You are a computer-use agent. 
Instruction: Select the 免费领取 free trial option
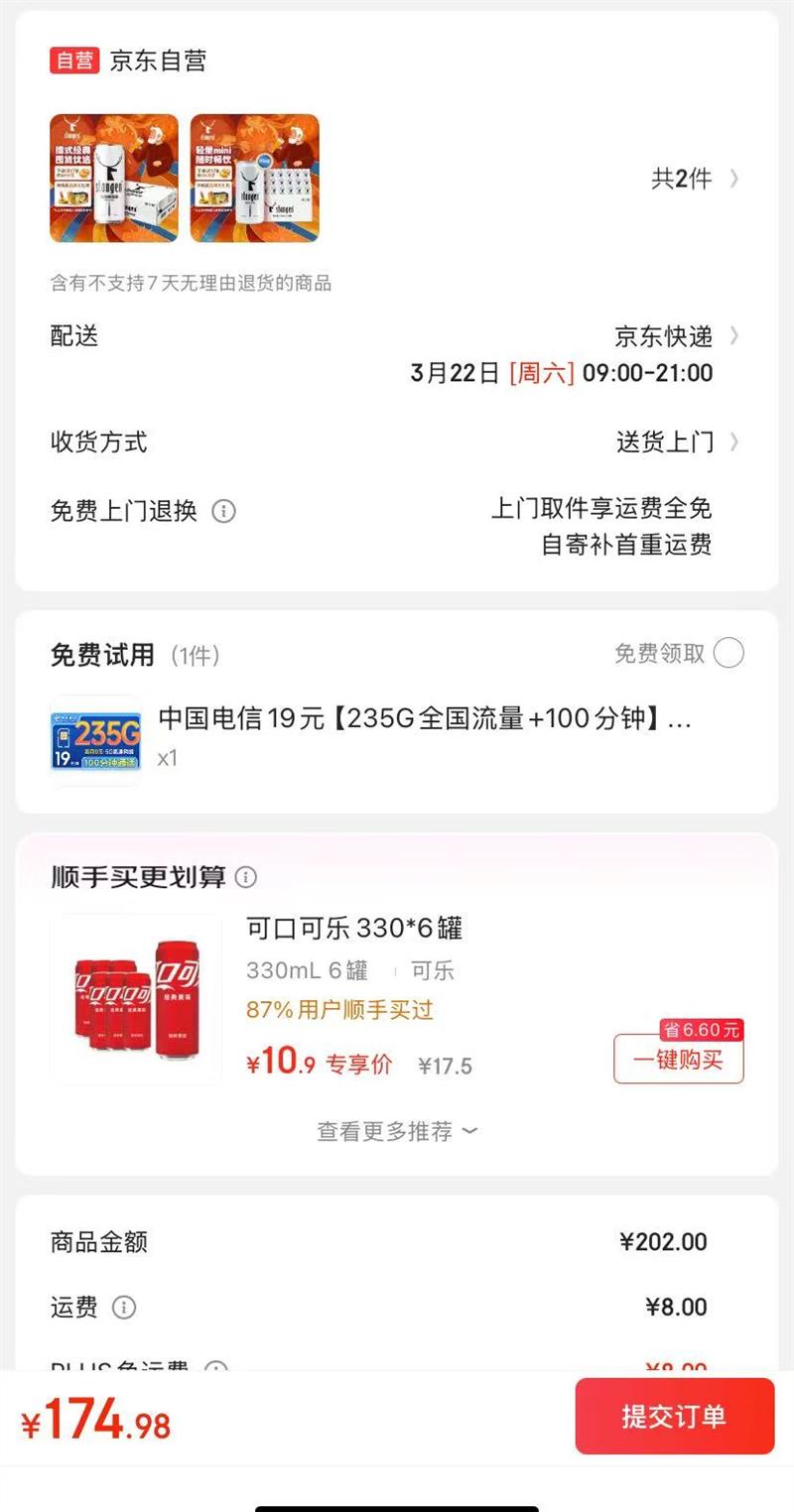[728, 653]
